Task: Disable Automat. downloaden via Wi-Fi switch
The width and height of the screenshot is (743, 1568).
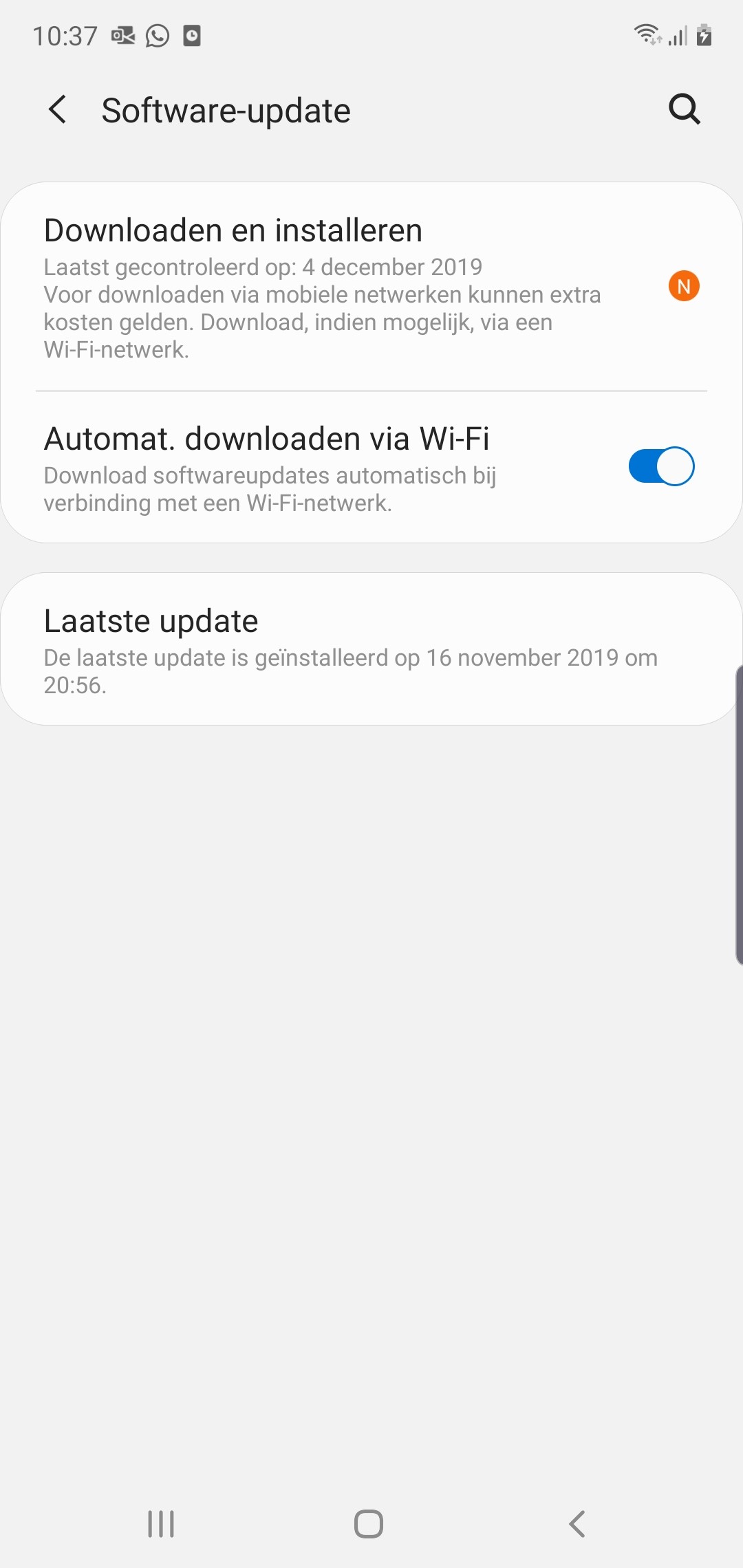Action: (x=661, y=466)
